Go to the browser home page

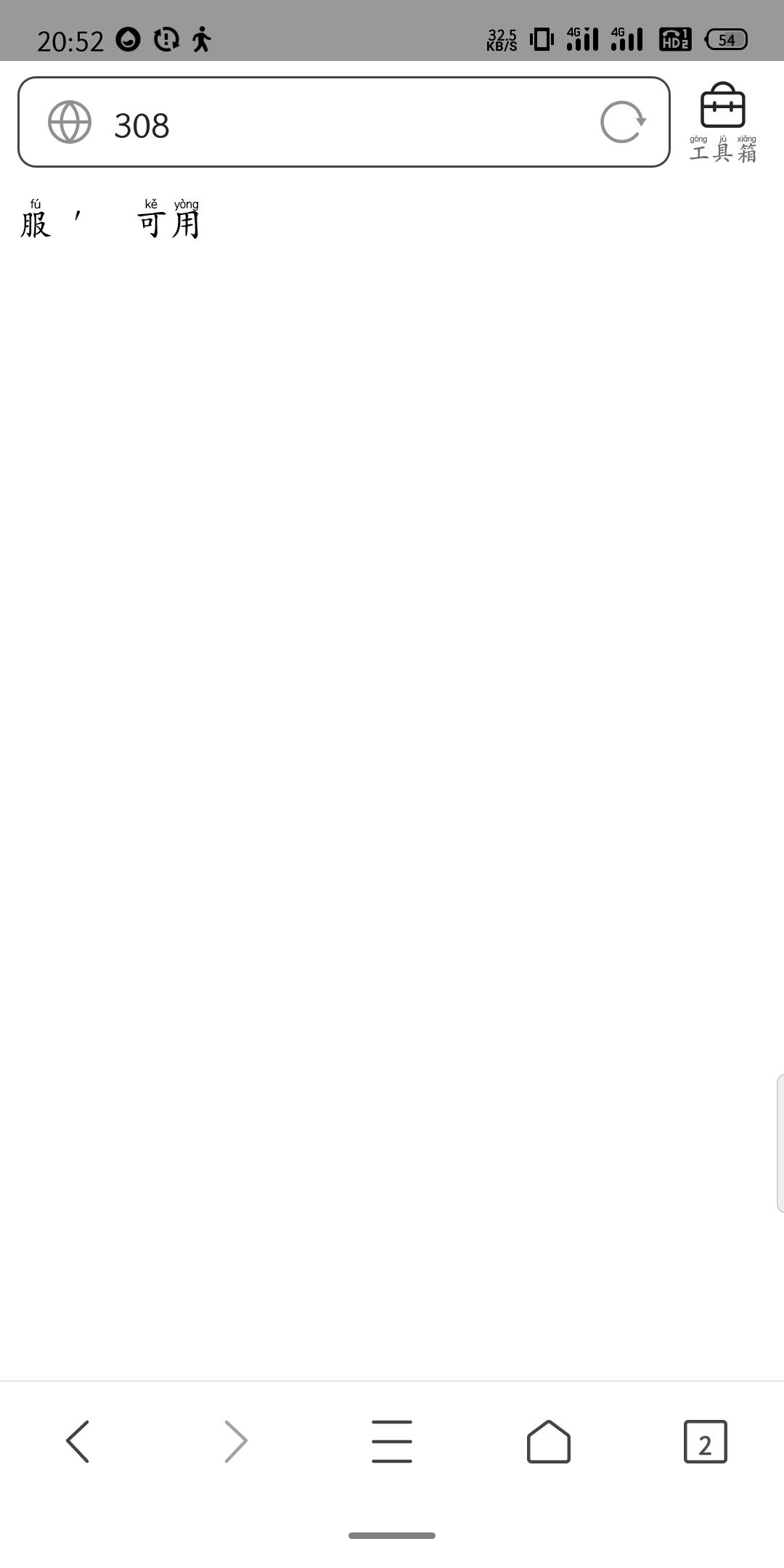pyautogui.click(x=548, y=1442)
